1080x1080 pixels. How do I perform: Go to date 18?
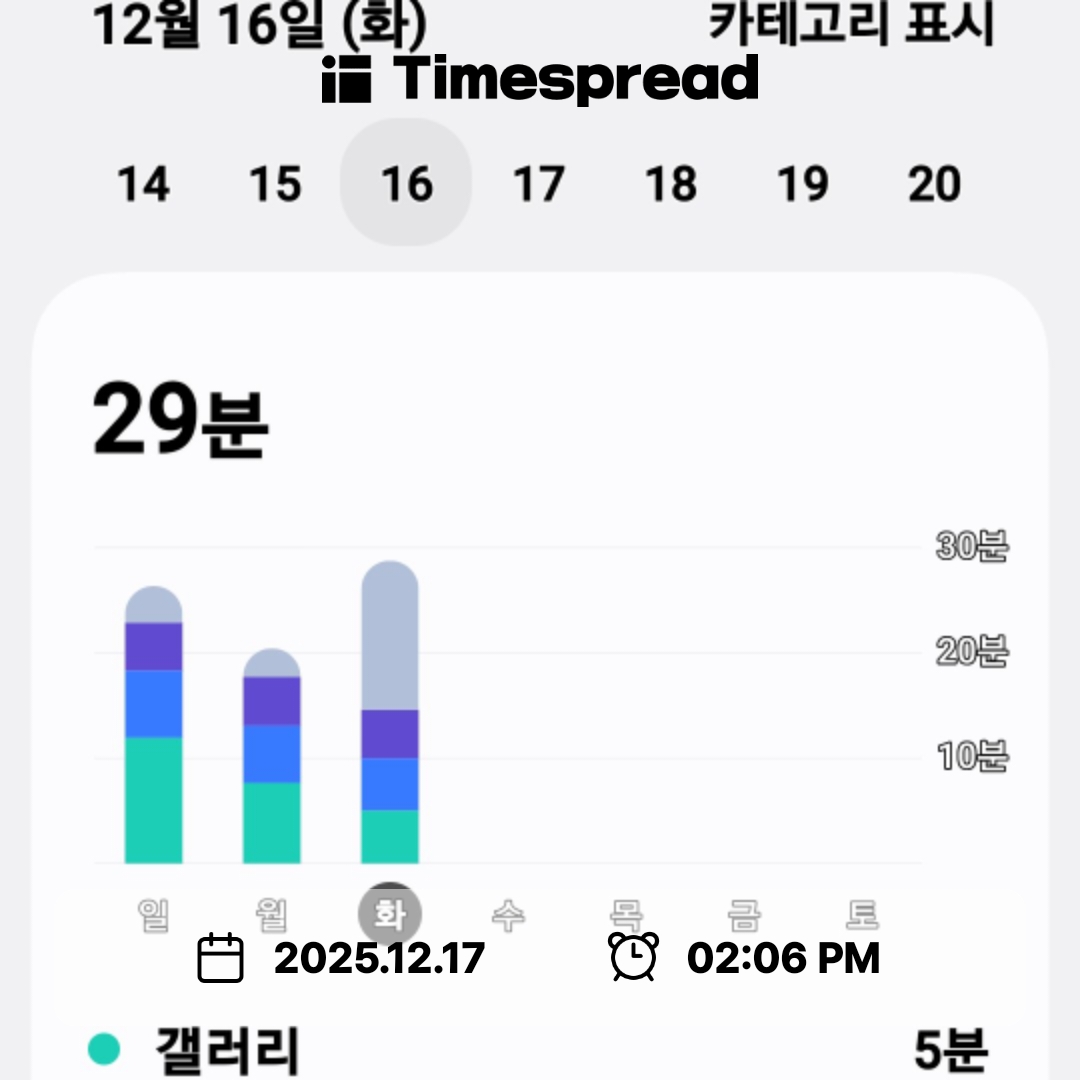coord(671,184)
